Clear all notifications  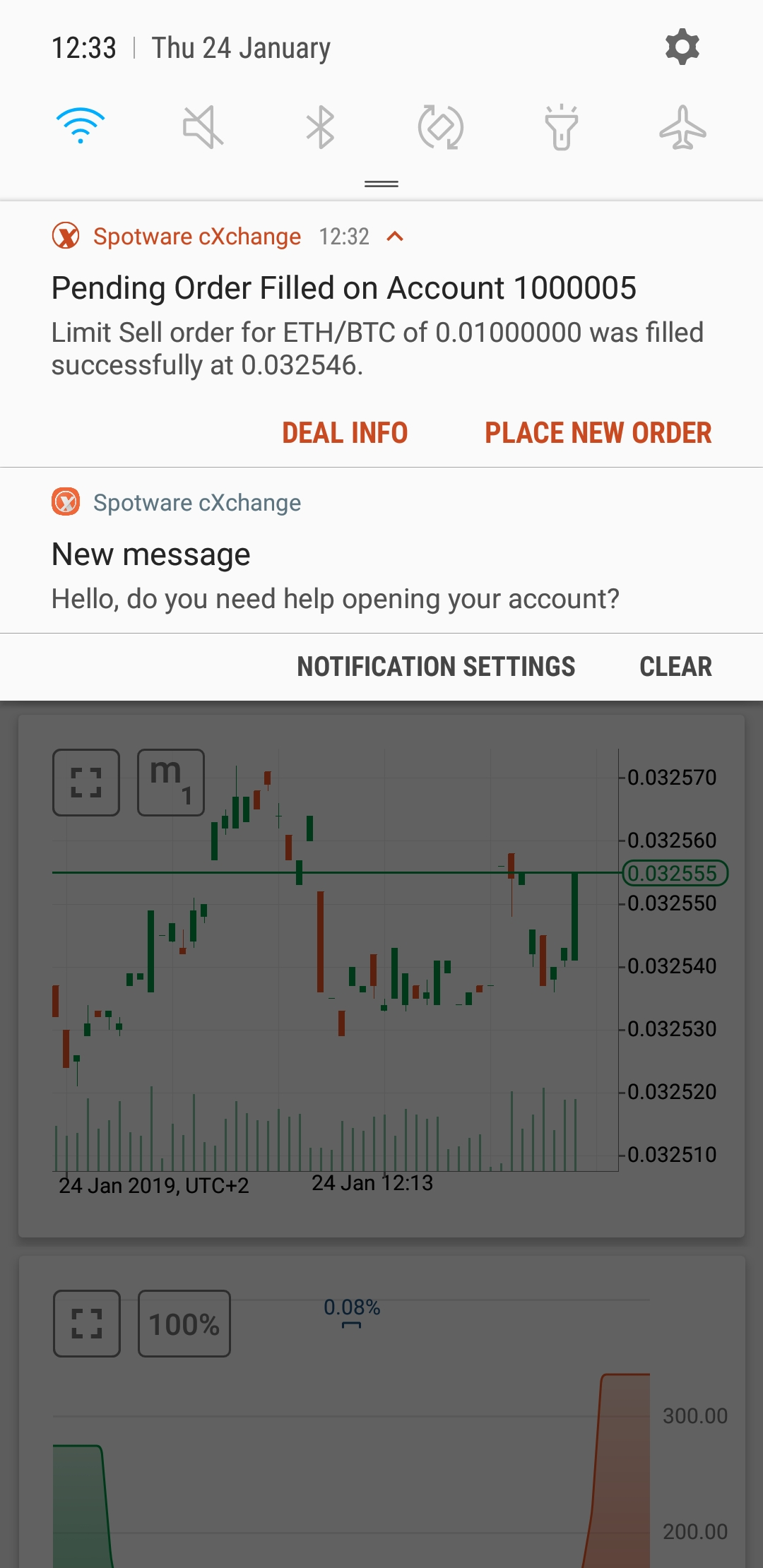[675, 667]
